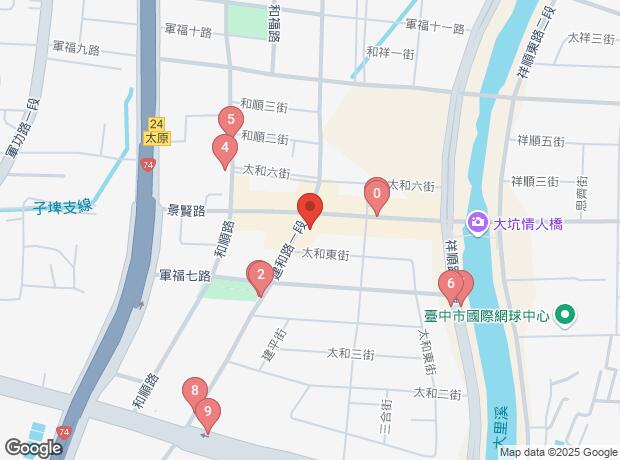Open map marker number 8
This screenshot has height=460, width=620.
(x=195, y=391)
